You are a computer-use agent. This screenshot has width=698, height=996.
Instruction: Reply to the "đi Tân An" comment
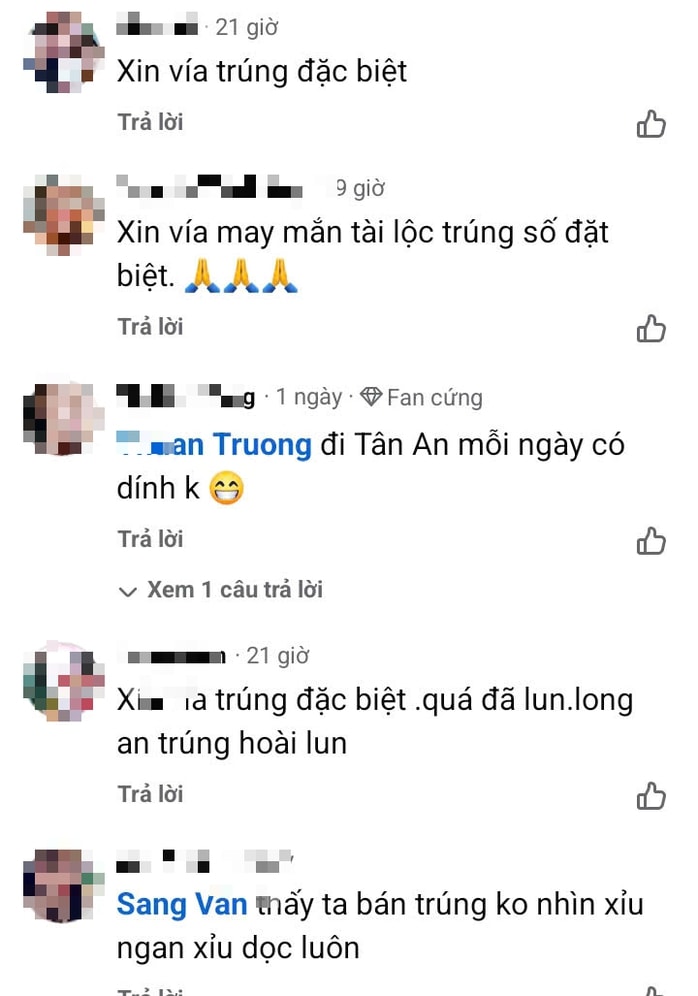[x=150, y=539]
